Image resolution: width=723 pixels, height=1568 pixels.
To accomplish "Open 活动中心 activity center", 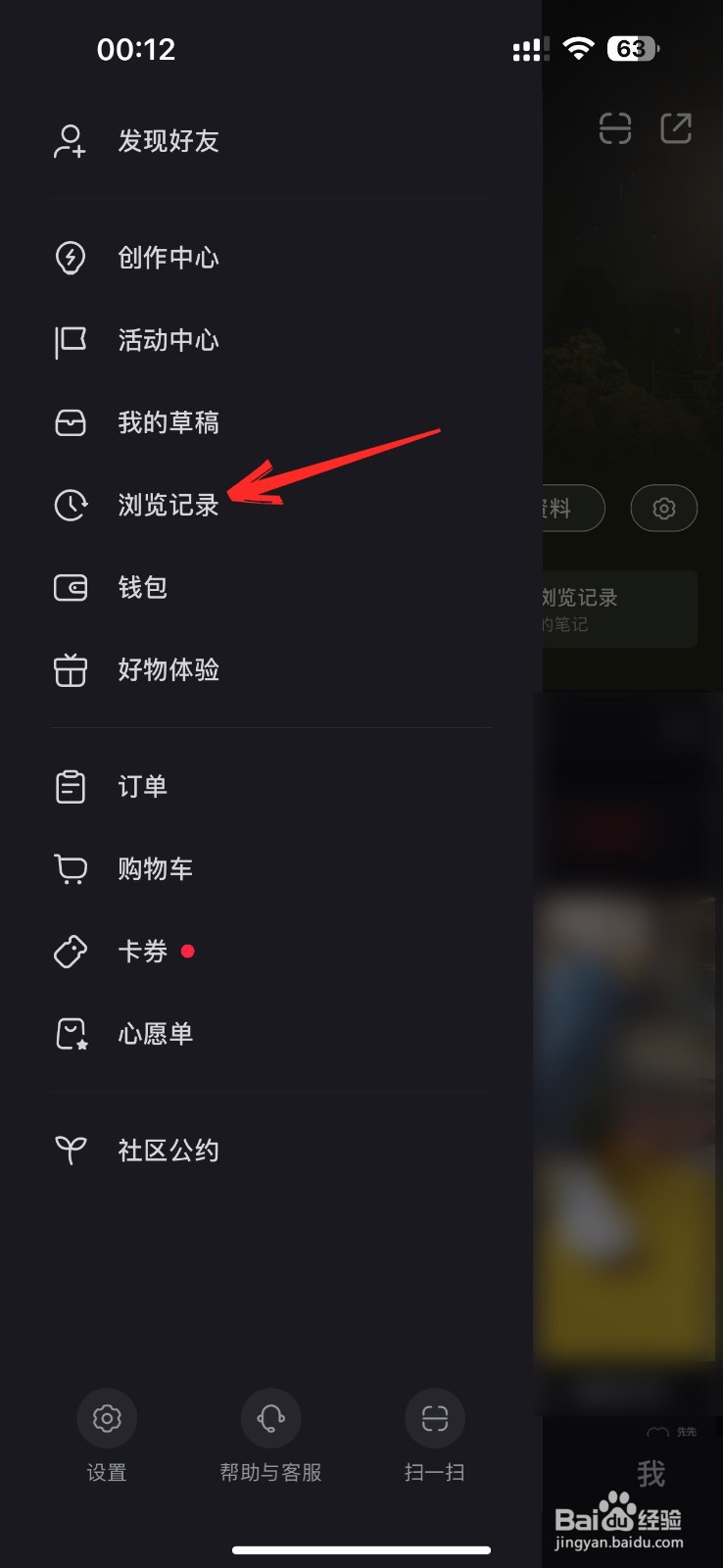I will pos(168,341).
